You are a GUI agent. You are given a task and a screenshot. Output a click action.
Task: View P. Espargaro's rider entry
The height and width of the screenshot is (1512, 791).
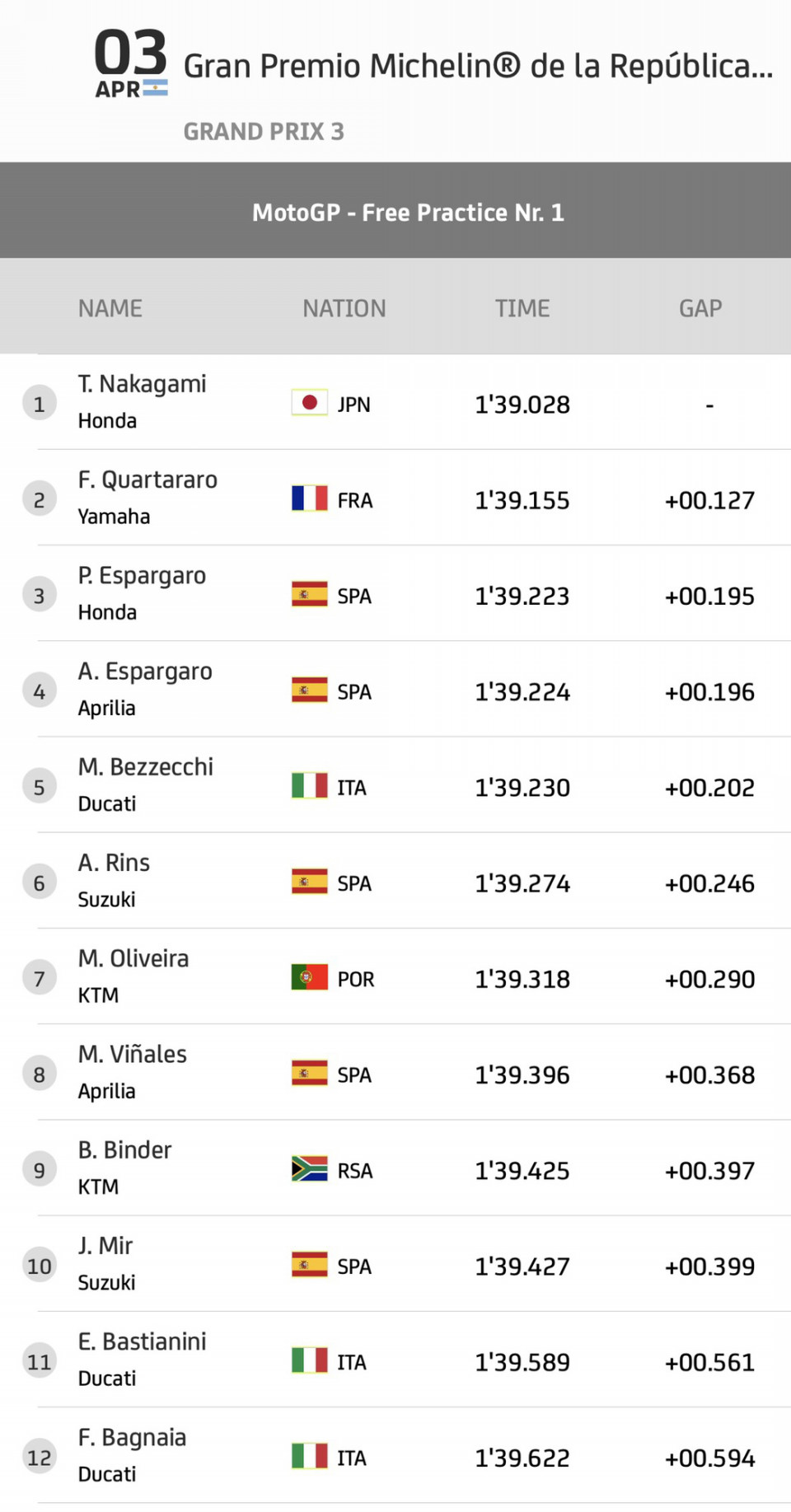(395, 594)
